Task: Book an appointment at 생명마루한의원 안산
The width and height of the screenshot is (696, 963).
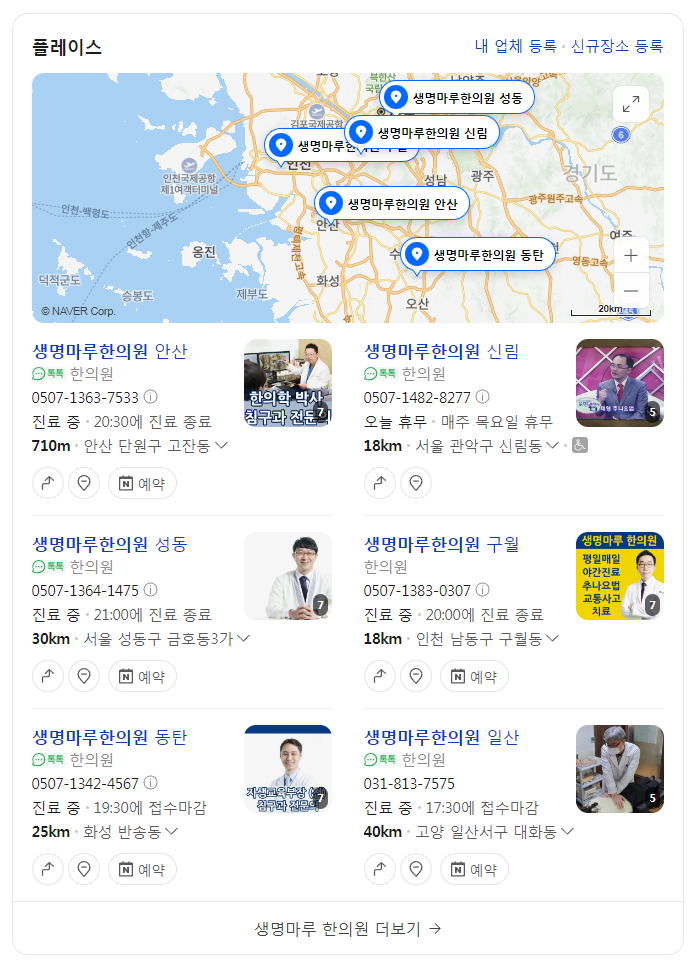Action: (x=142, y=483)
